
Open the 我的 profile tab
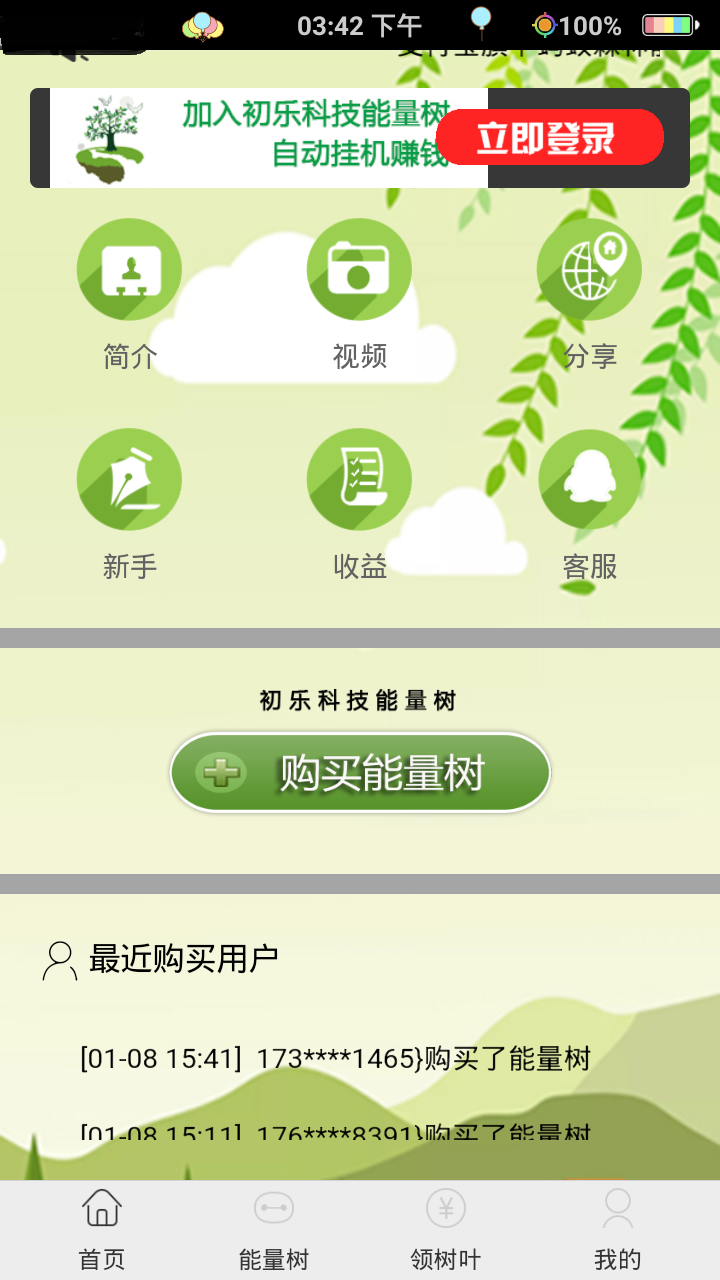[617, 1229]
